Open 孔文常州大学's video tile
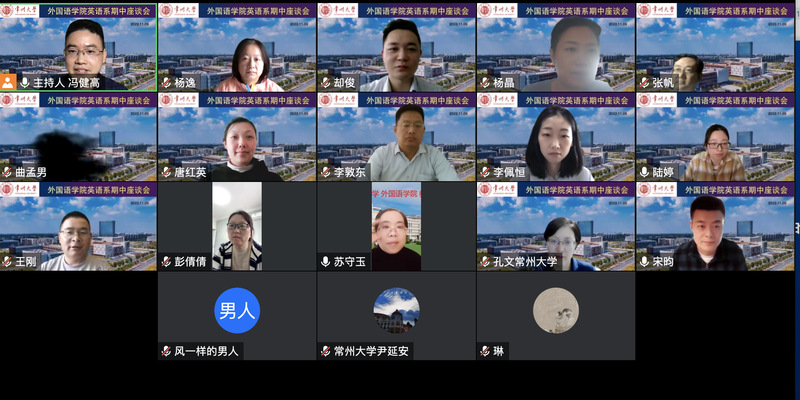Screen dimensions: 800x400 point(555,226)
